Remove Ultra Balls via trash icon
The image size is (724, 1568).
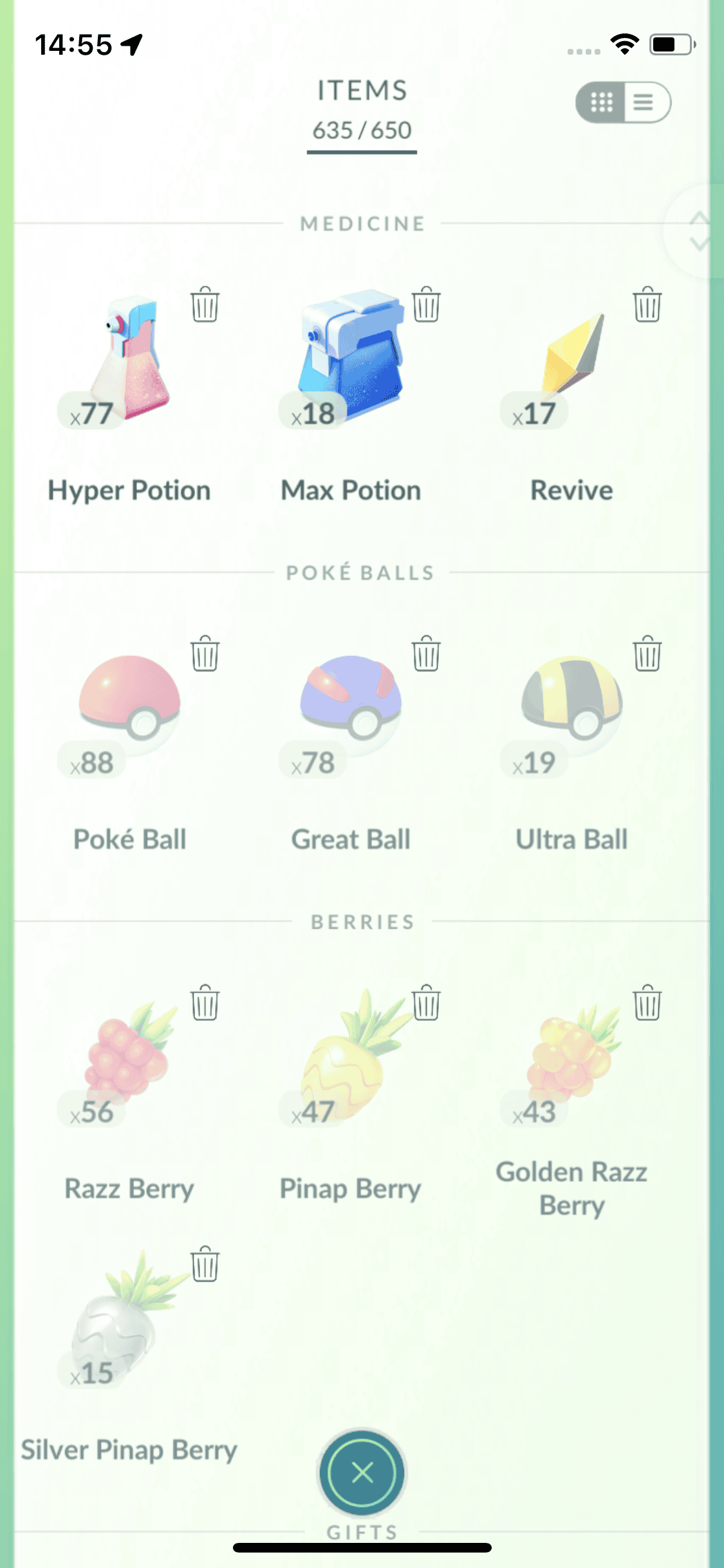pyautogui.click(x=647, y=654)
